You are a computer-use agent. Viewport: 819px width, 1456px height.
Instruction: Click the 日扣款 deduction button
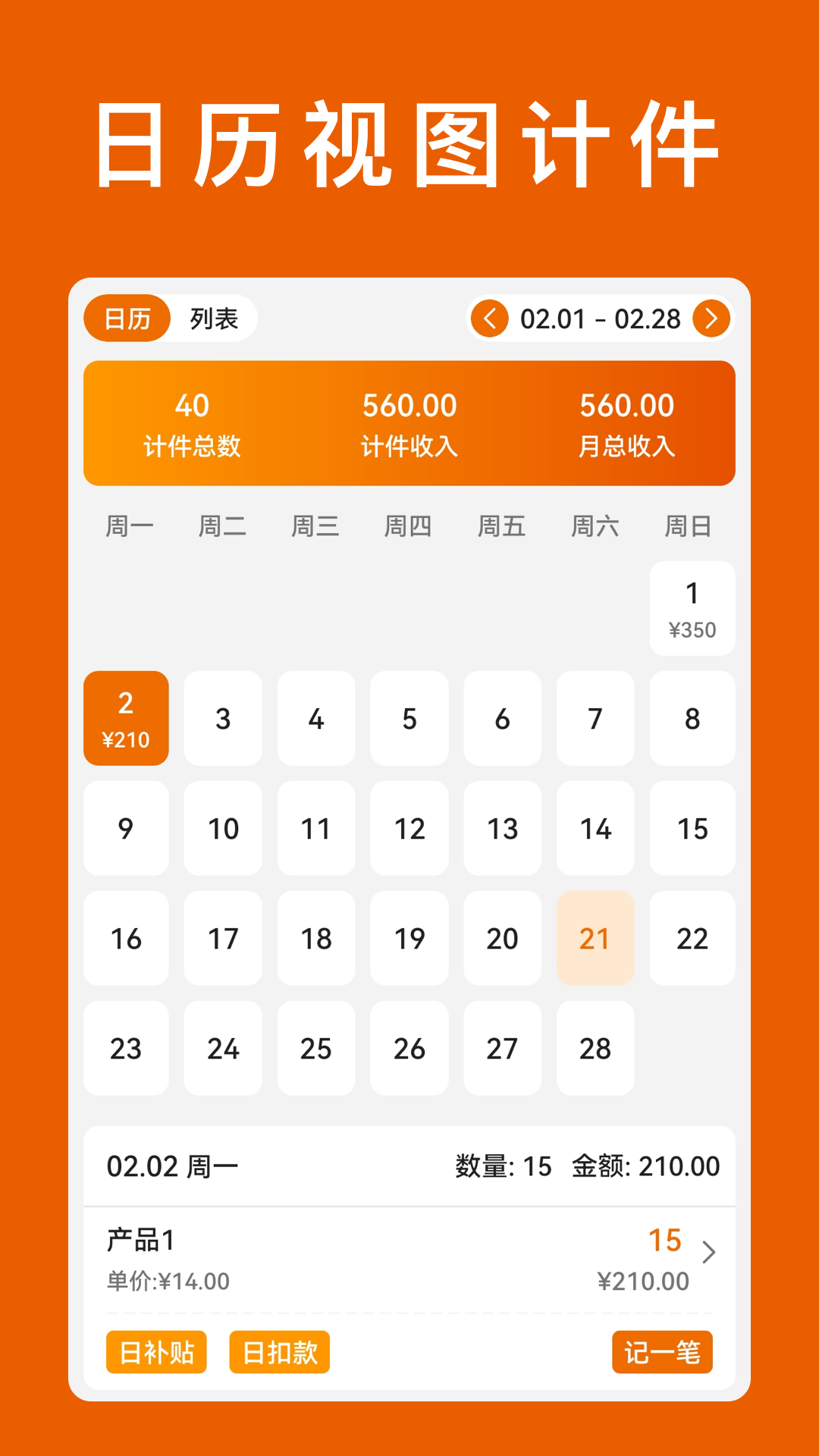(x=279, y=1352)
